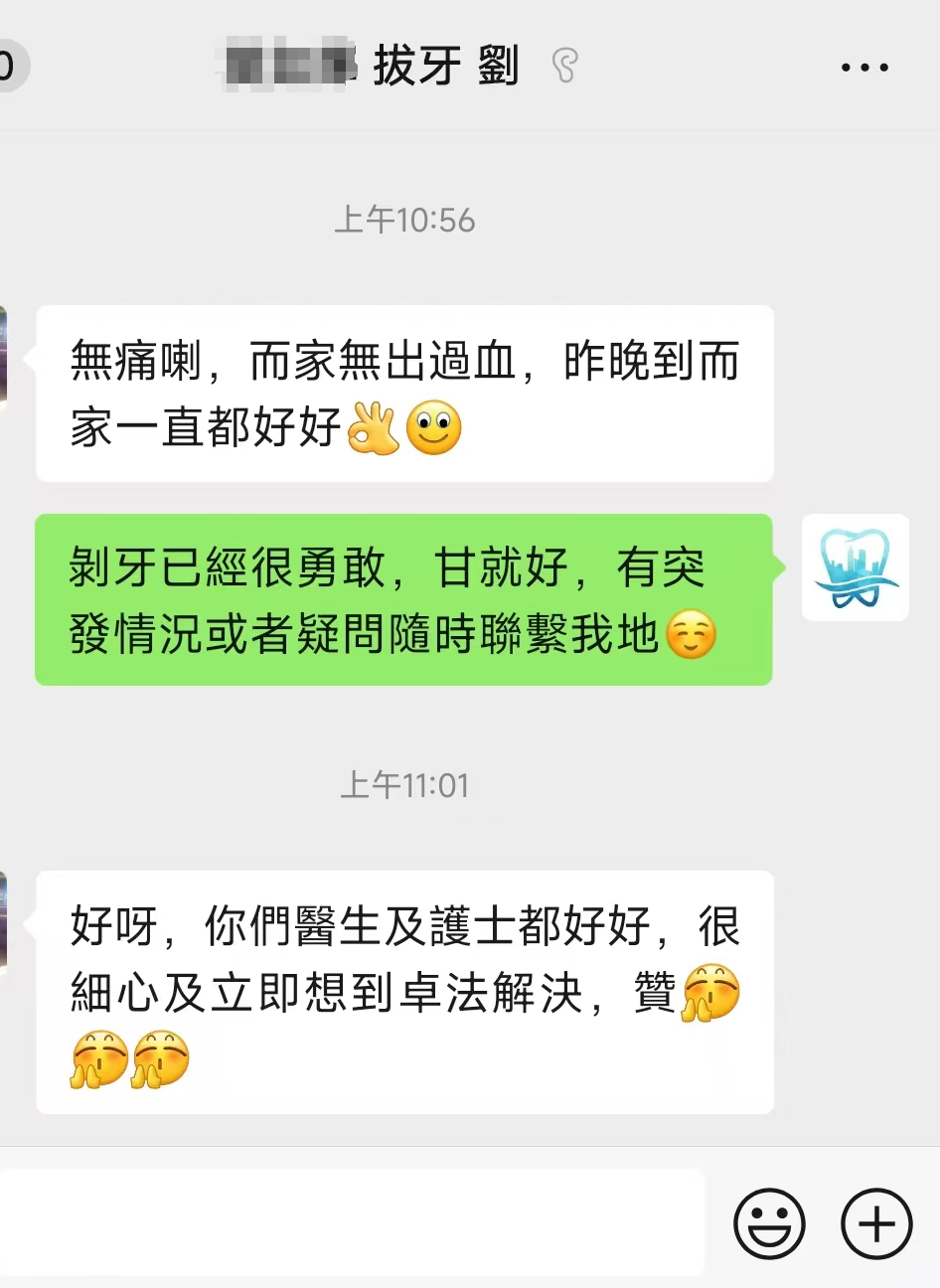The image size is (940, 1288).
Task: Click the smiling face emoji in first message
Action: pos(434,423)
